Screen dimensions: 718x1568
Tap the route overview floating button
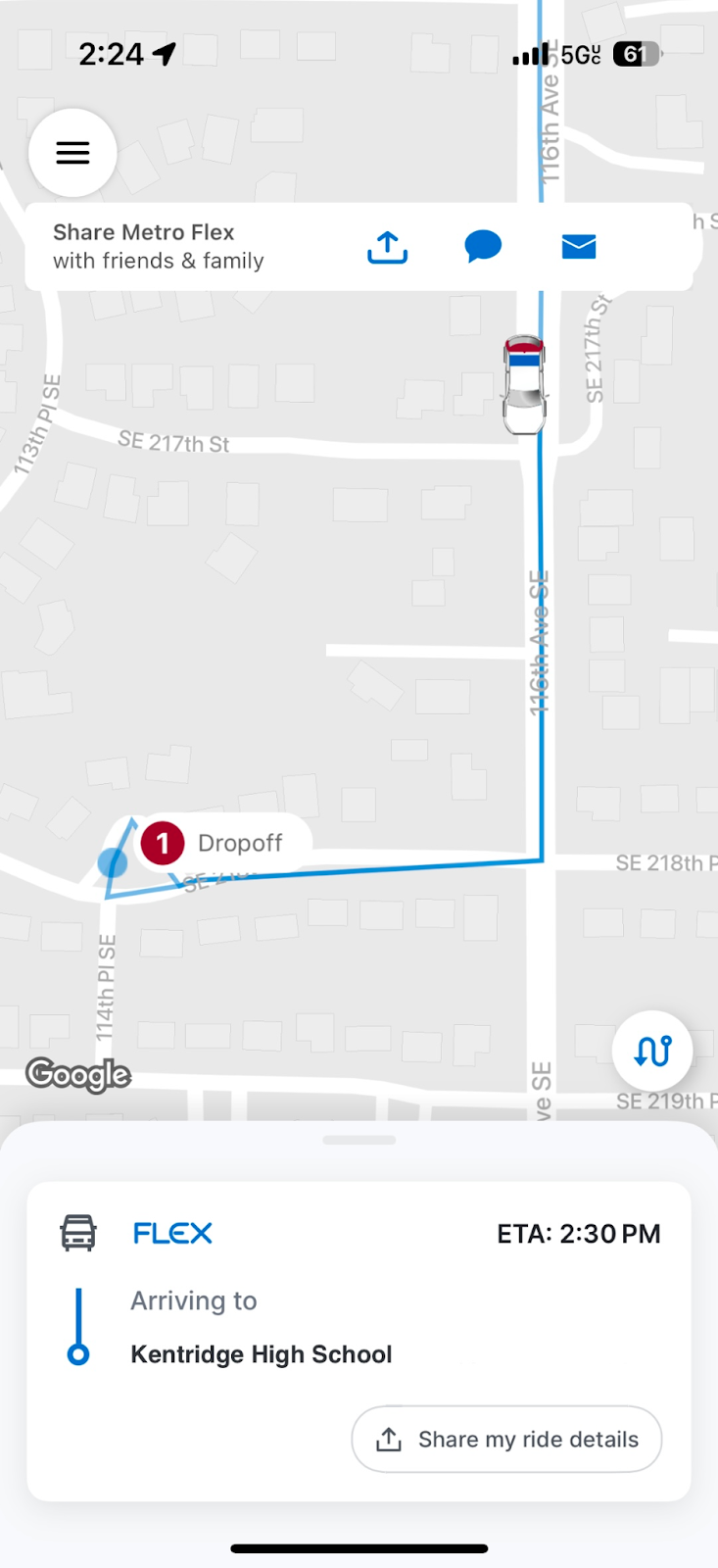(x=652, y=1051)
